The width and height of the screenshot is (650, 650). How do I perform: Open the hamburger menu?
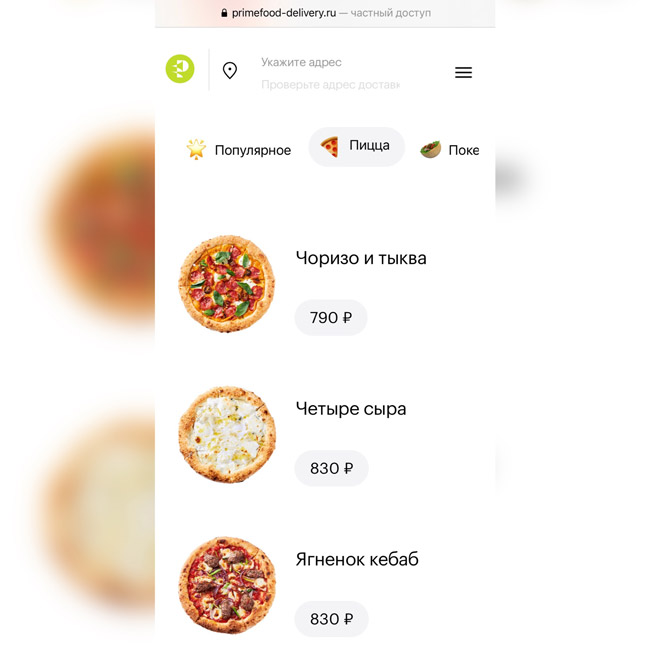pos(463,72)
